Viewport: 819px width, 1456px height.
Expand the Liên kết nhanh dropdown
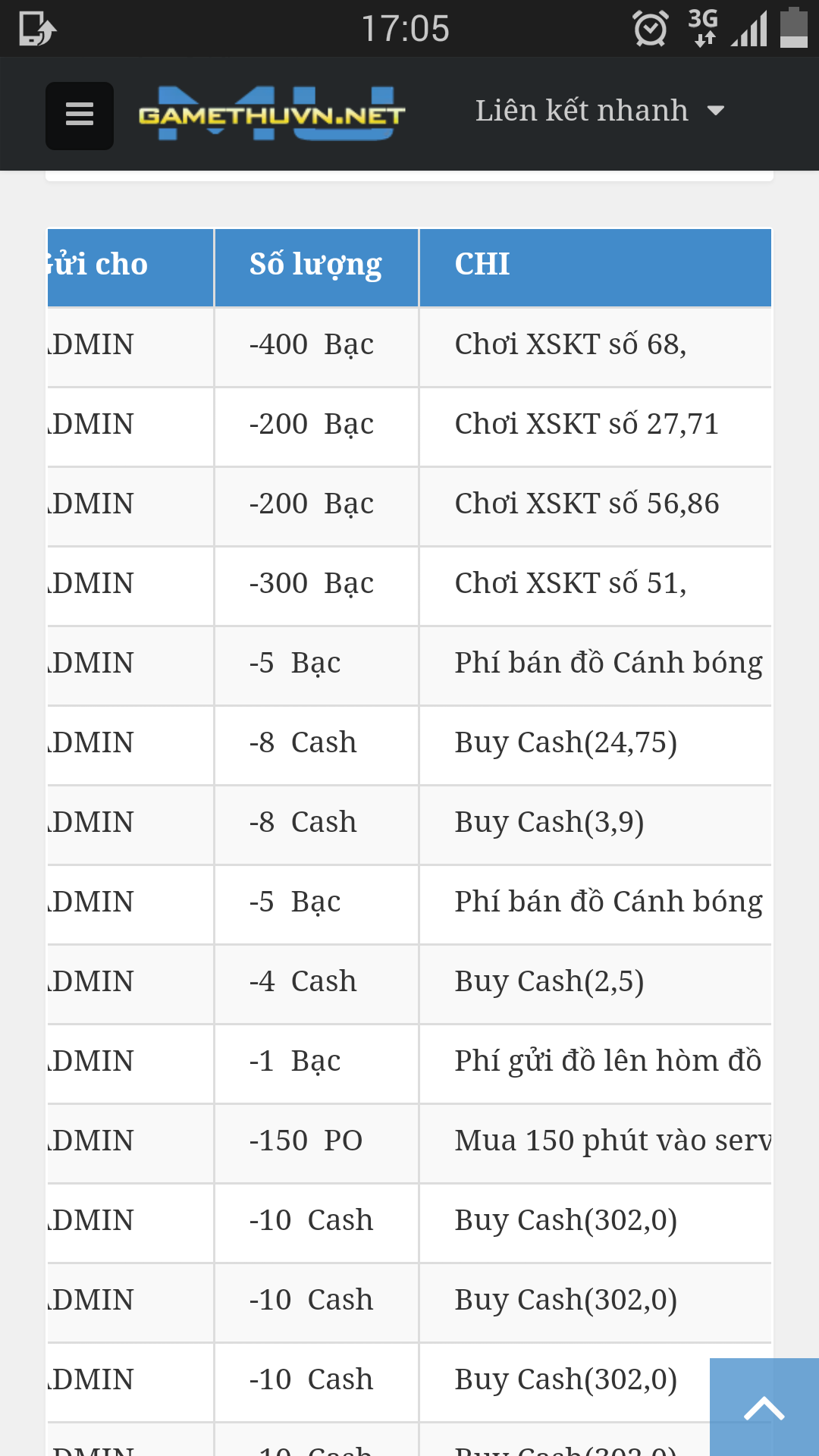[x=599, y=111]
